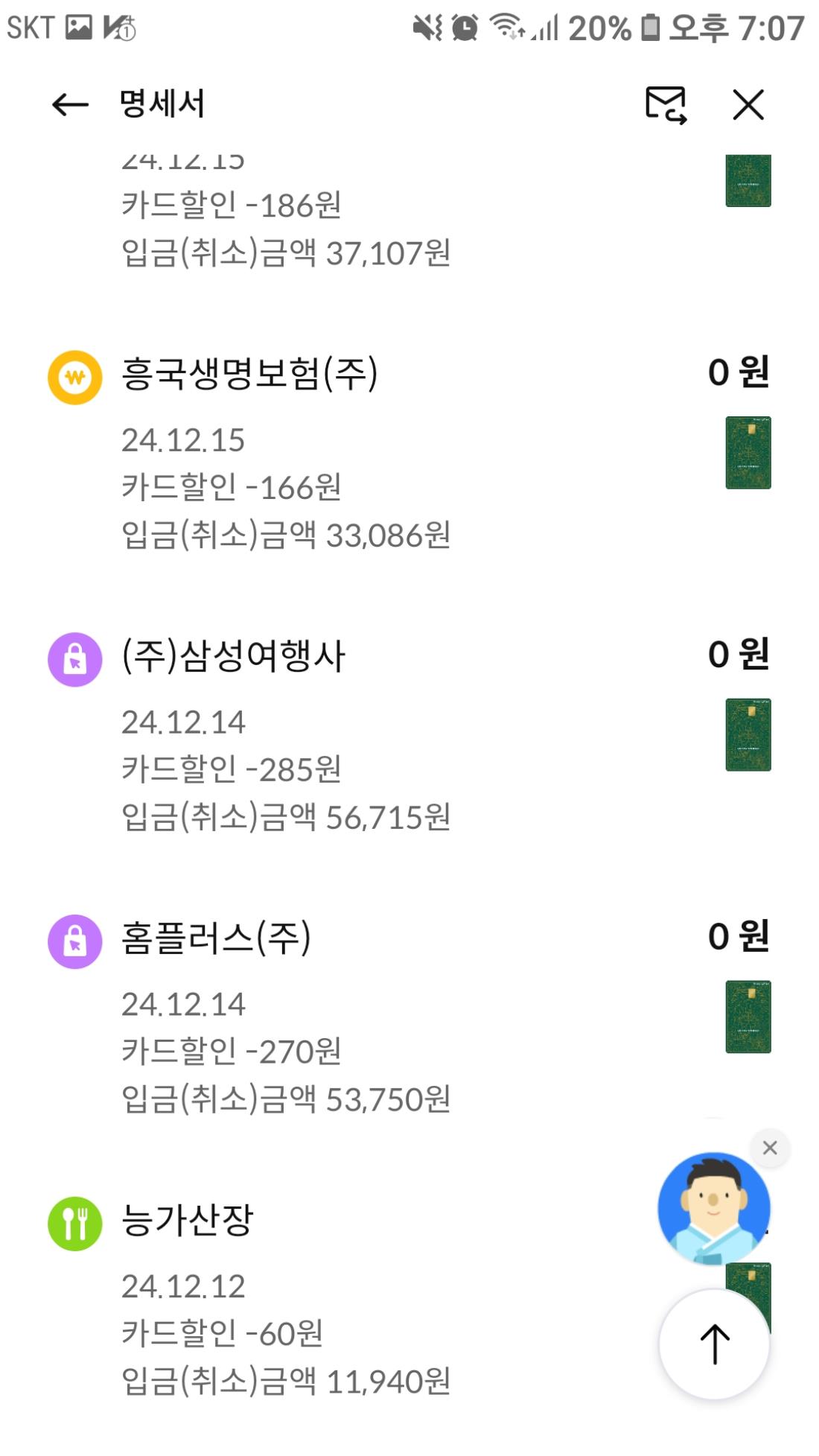Jump back to the top of the list
This screenshot has width=819, height=1456.
click(714, 1344)
